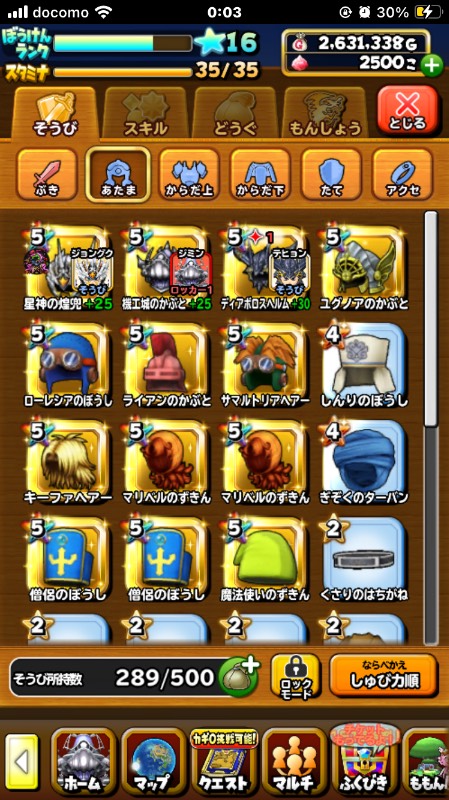Expand equipment capacity with the bag plus icon

coord(239,676)
